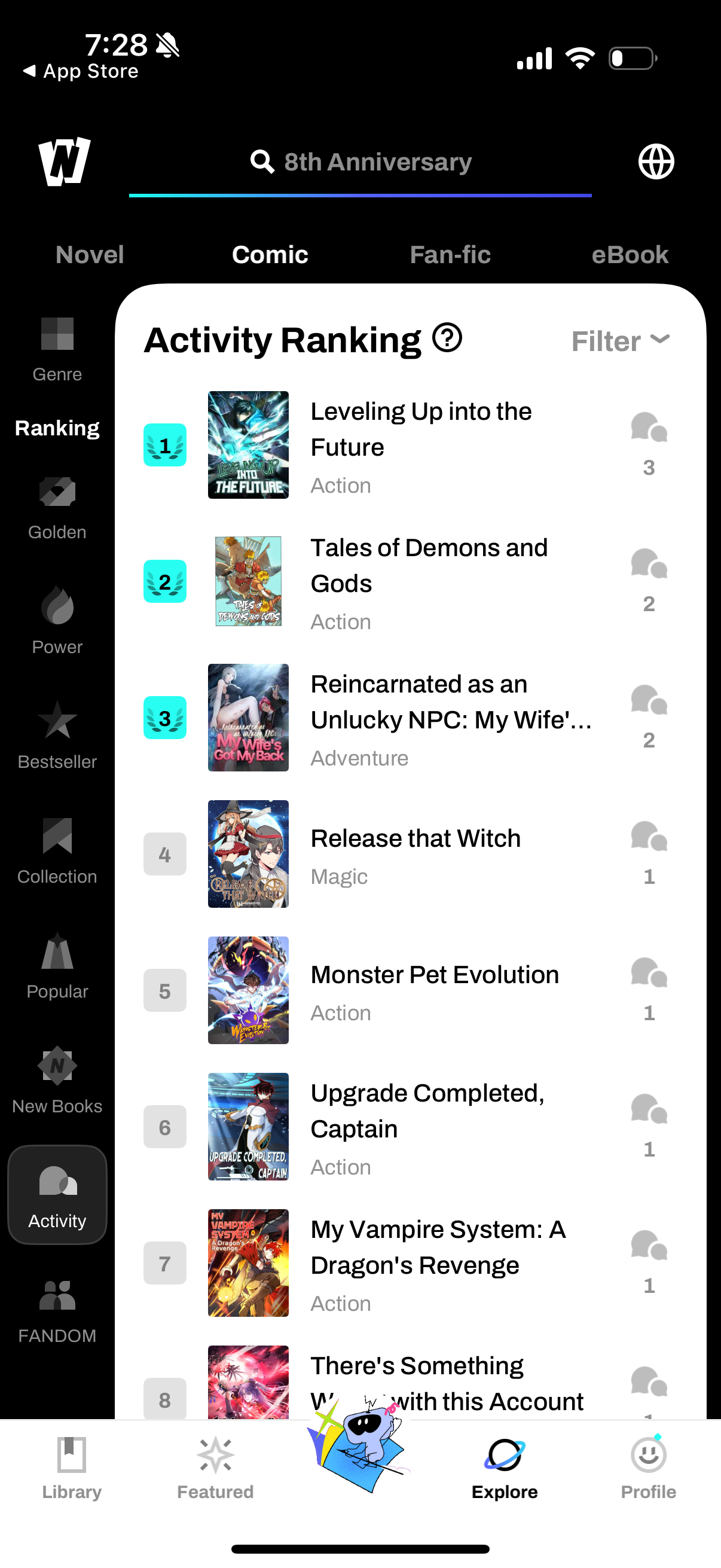Viewport: 721px width, 1568px height.
Task: Switch to the Fan-fic tab
Action: [x=450, y=255]
